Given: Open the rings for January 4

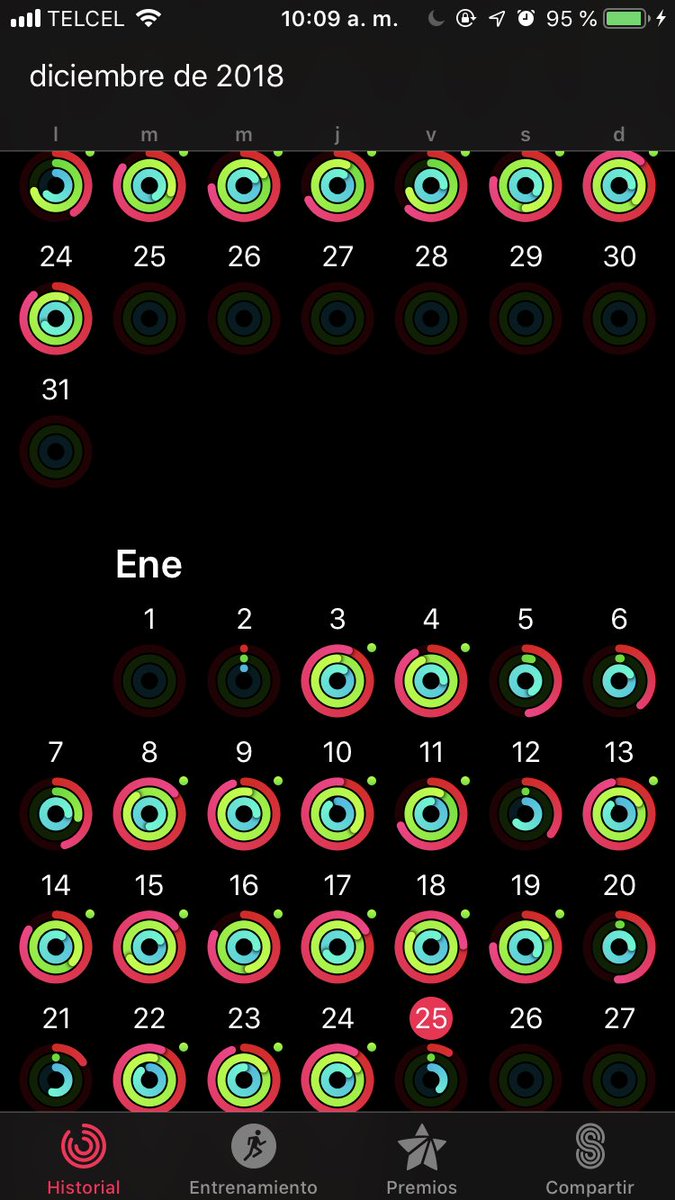Looking at the screenshot, I should [431, 681].
